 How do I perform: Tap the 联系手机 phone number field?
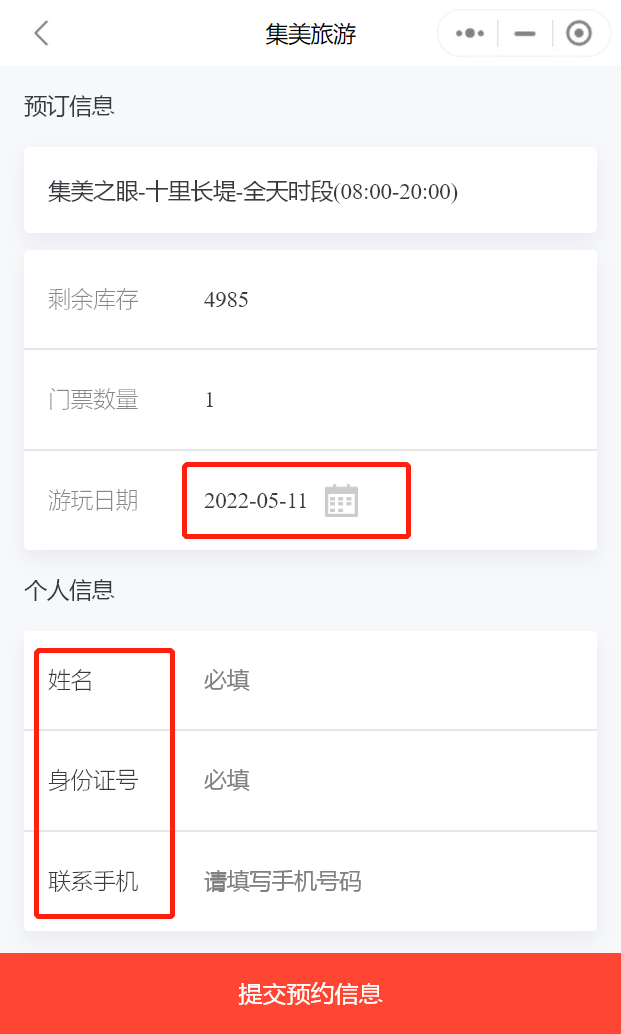coord(390,881)
